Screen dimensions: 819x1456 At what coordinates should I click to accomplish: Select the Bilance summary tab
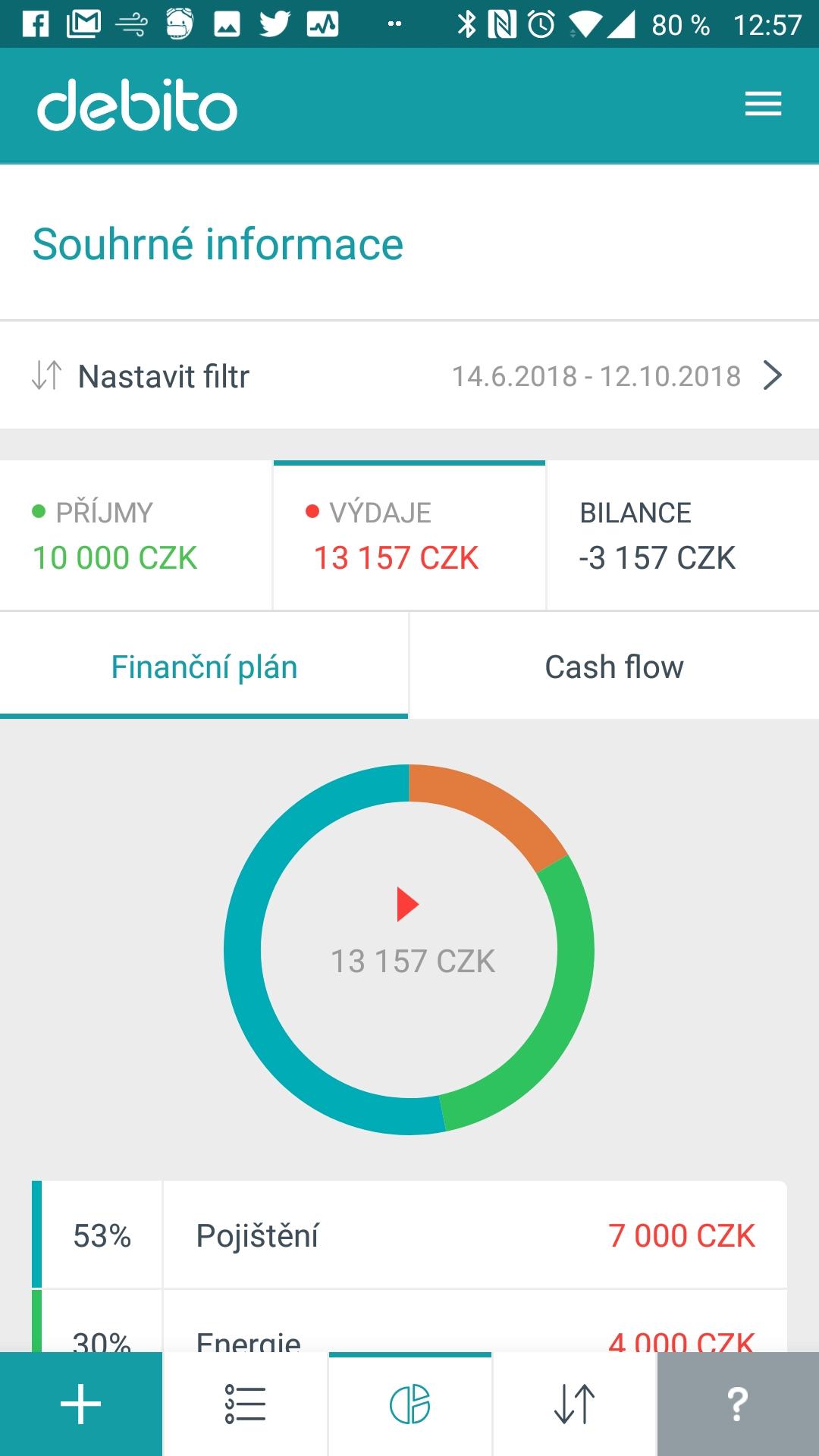(x=683, y=535)
